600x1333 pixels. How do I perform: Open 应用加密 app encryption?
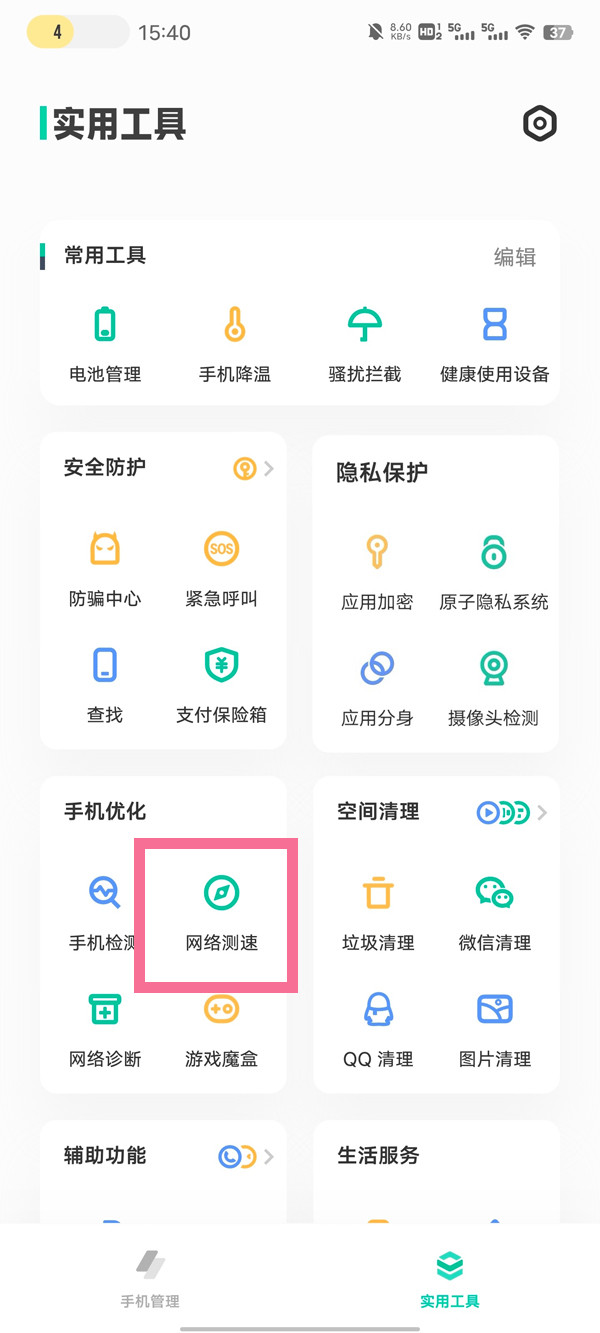(377, 572)
